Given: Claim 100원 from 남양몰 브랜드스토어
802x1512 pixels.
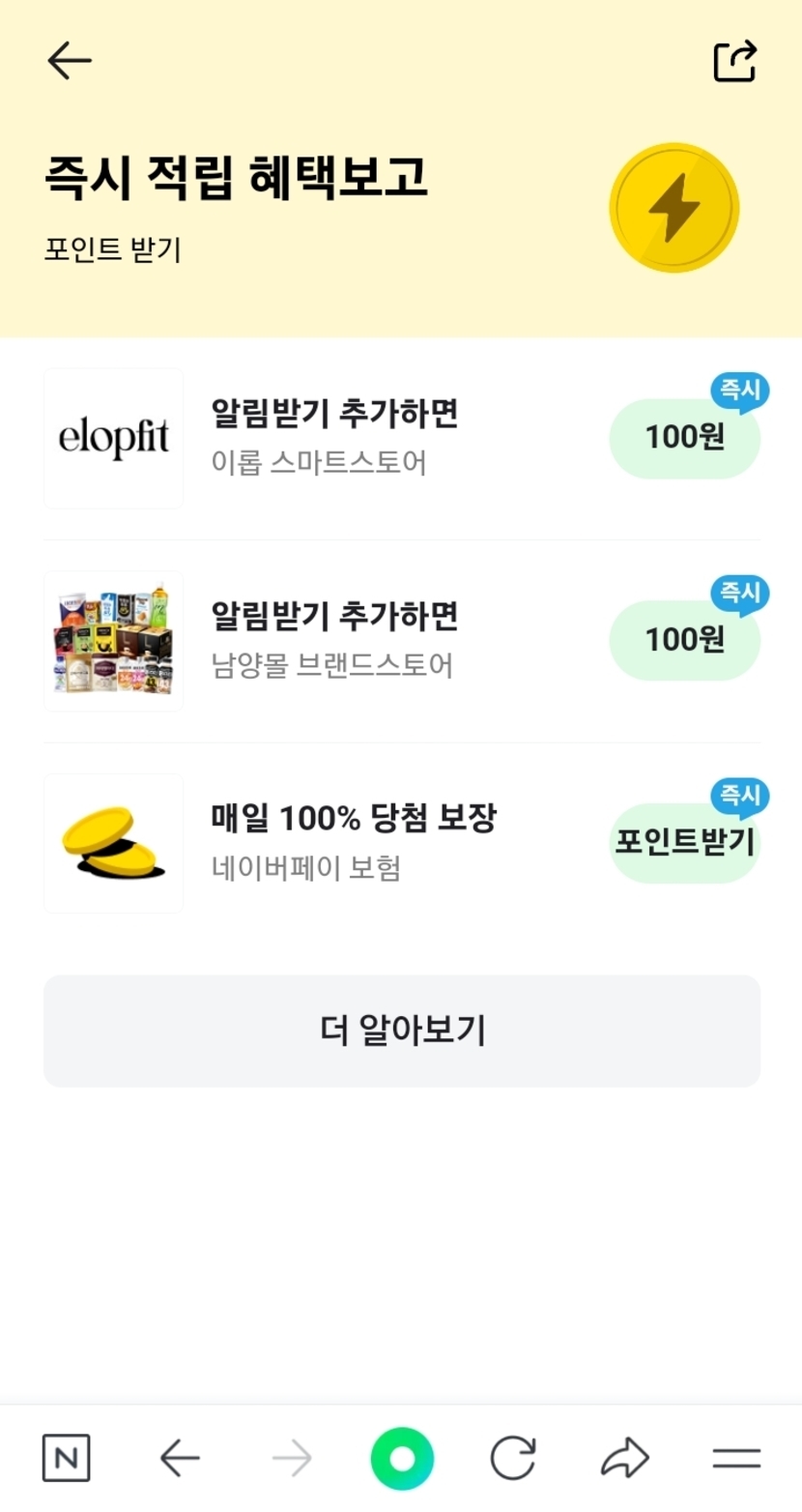Looking at the screenshot, I should pyautogui.click(x=684, y=640).
